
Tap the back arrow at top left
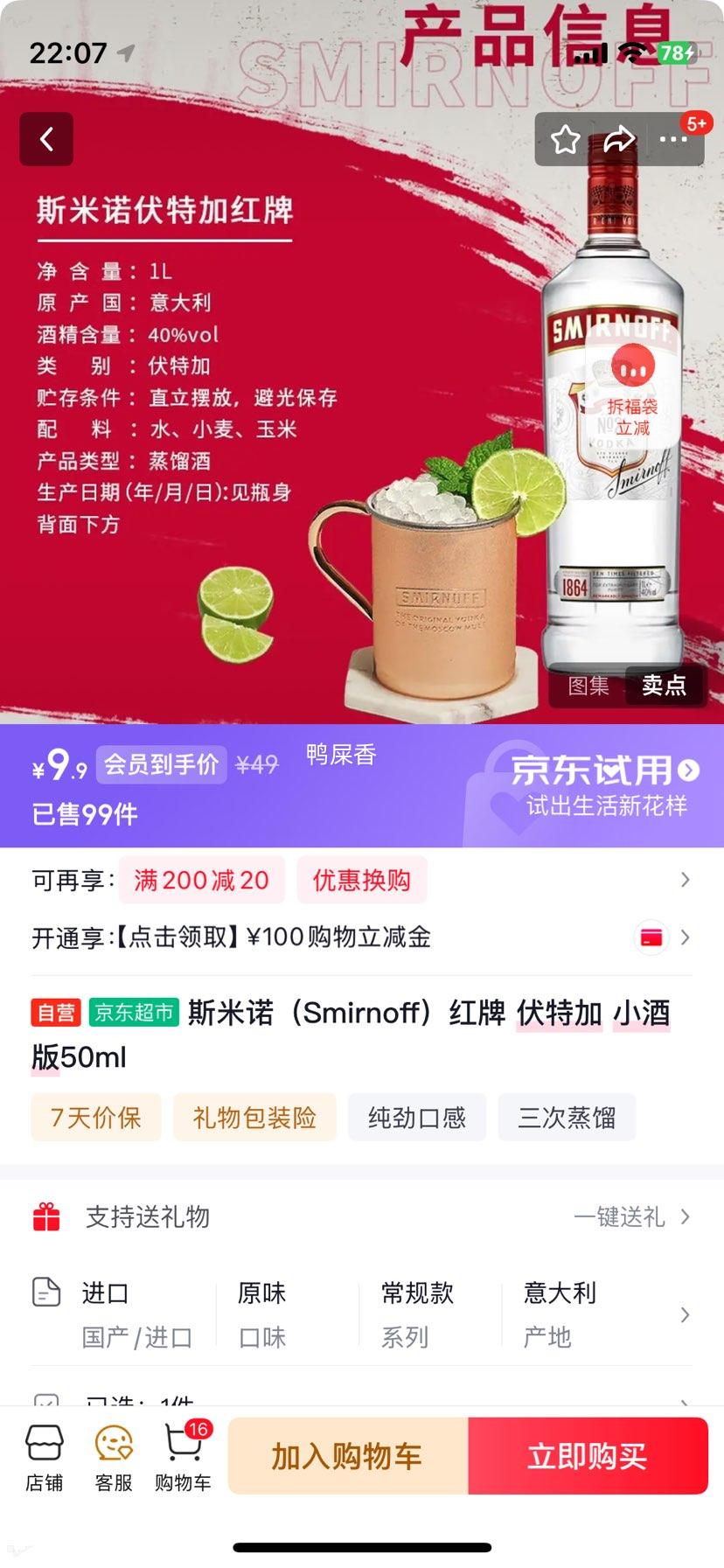[46, 140]
